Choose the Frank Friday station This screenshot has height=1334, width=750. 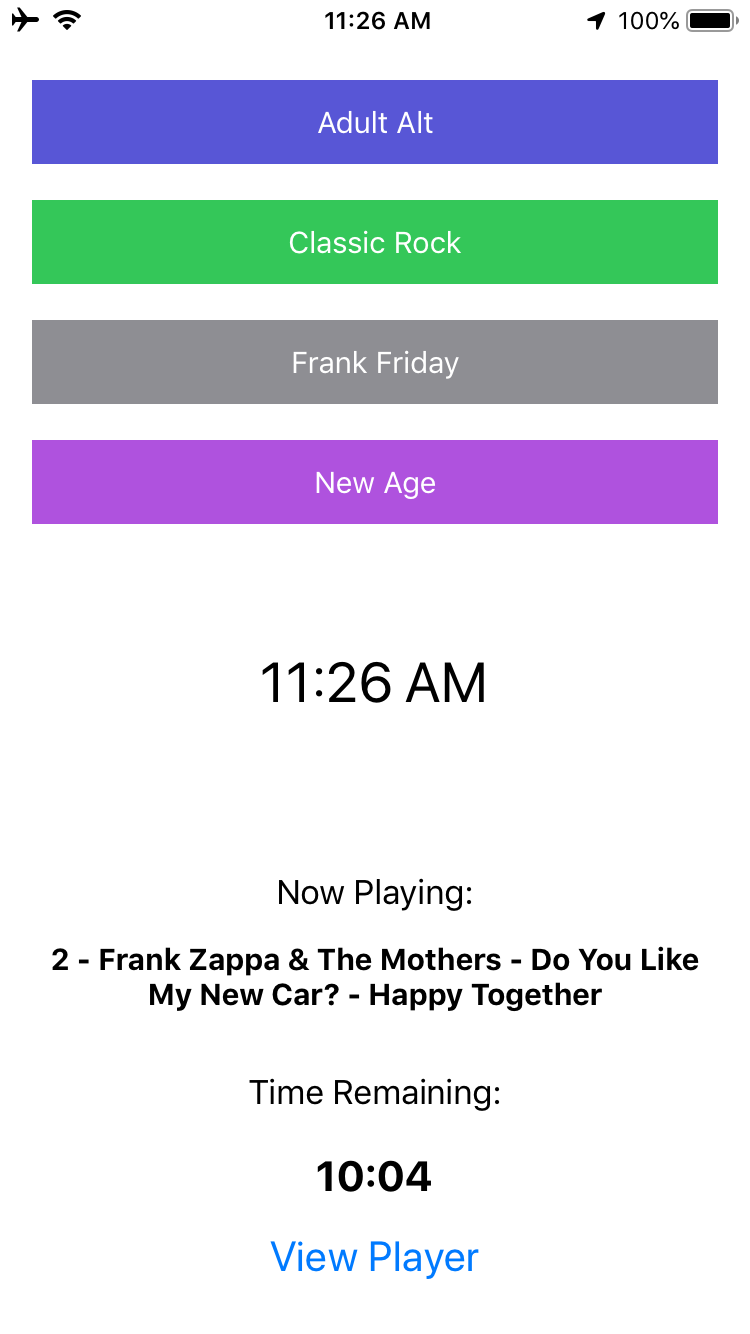pos(375,362)
